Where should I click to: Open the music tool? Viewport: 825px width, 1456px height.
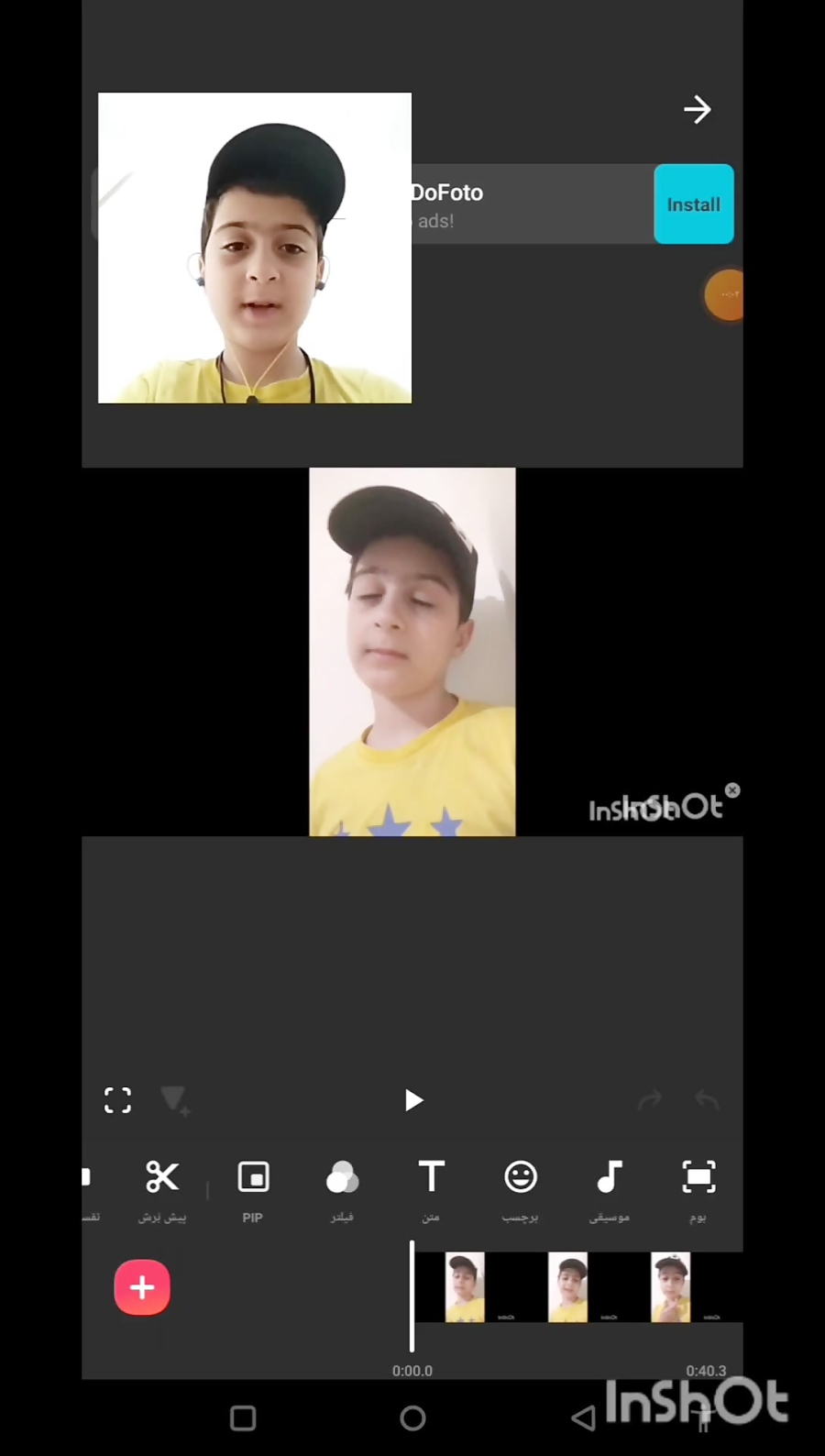pos(610,1190)
